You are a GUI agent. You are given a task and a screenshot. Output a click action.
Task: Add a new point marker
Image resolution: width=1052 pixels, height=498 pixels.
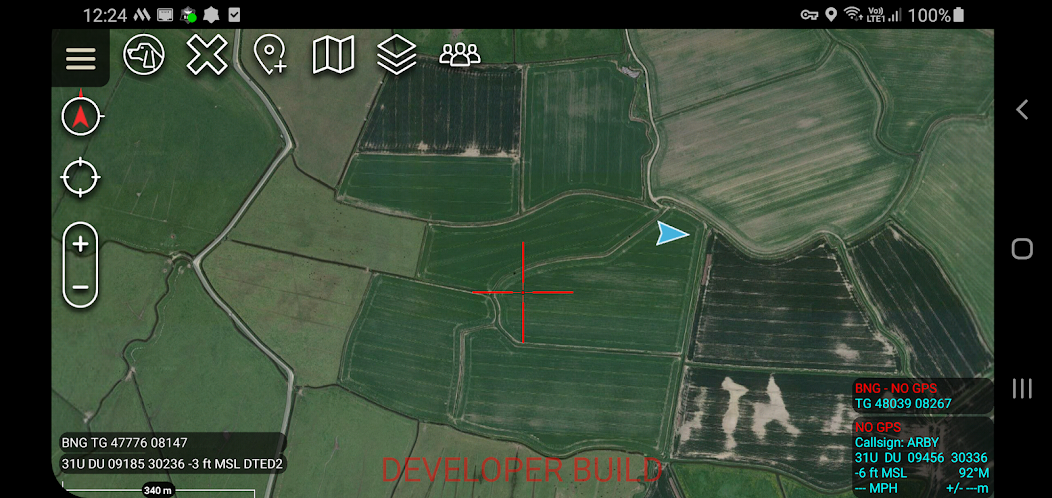[270, 55]
